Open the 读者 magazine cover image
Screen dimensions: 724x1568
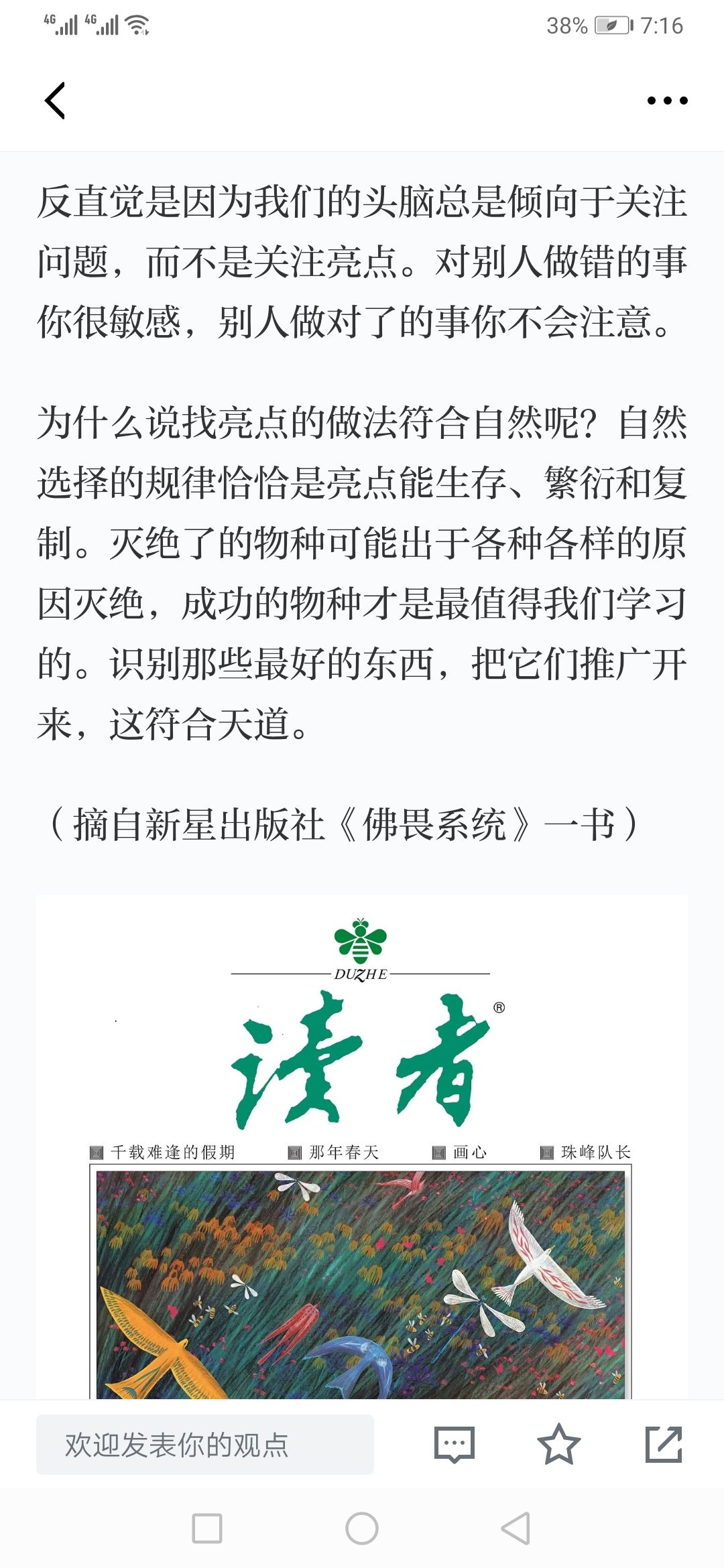(362, 1147)
